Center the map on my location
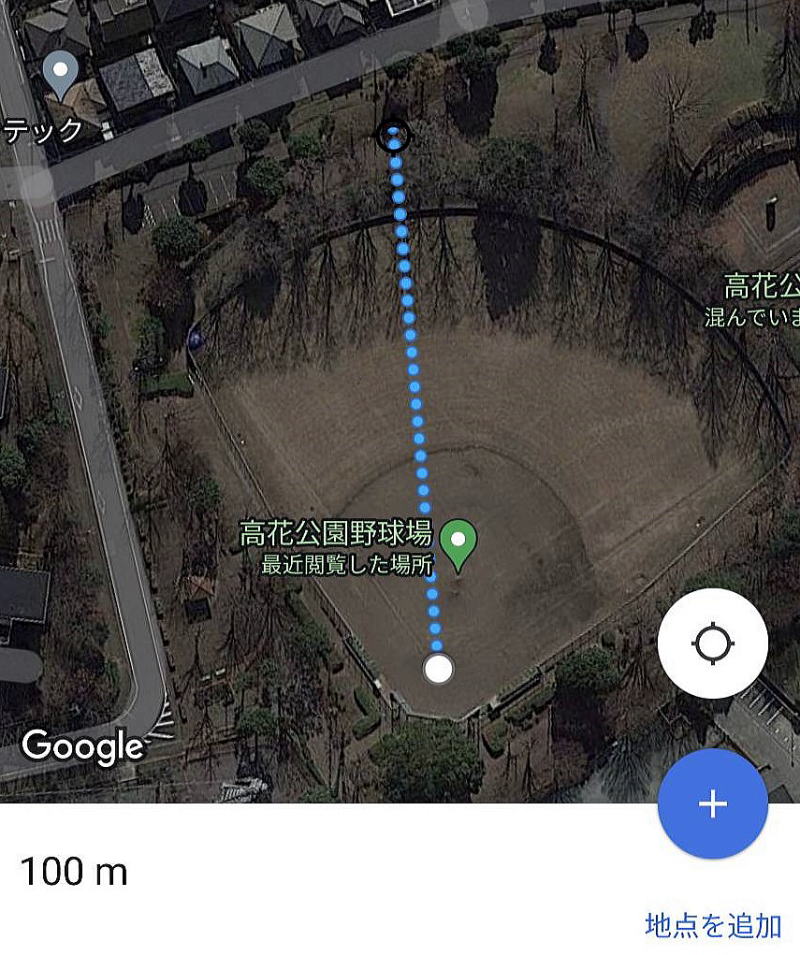 (x=712, y=643)
